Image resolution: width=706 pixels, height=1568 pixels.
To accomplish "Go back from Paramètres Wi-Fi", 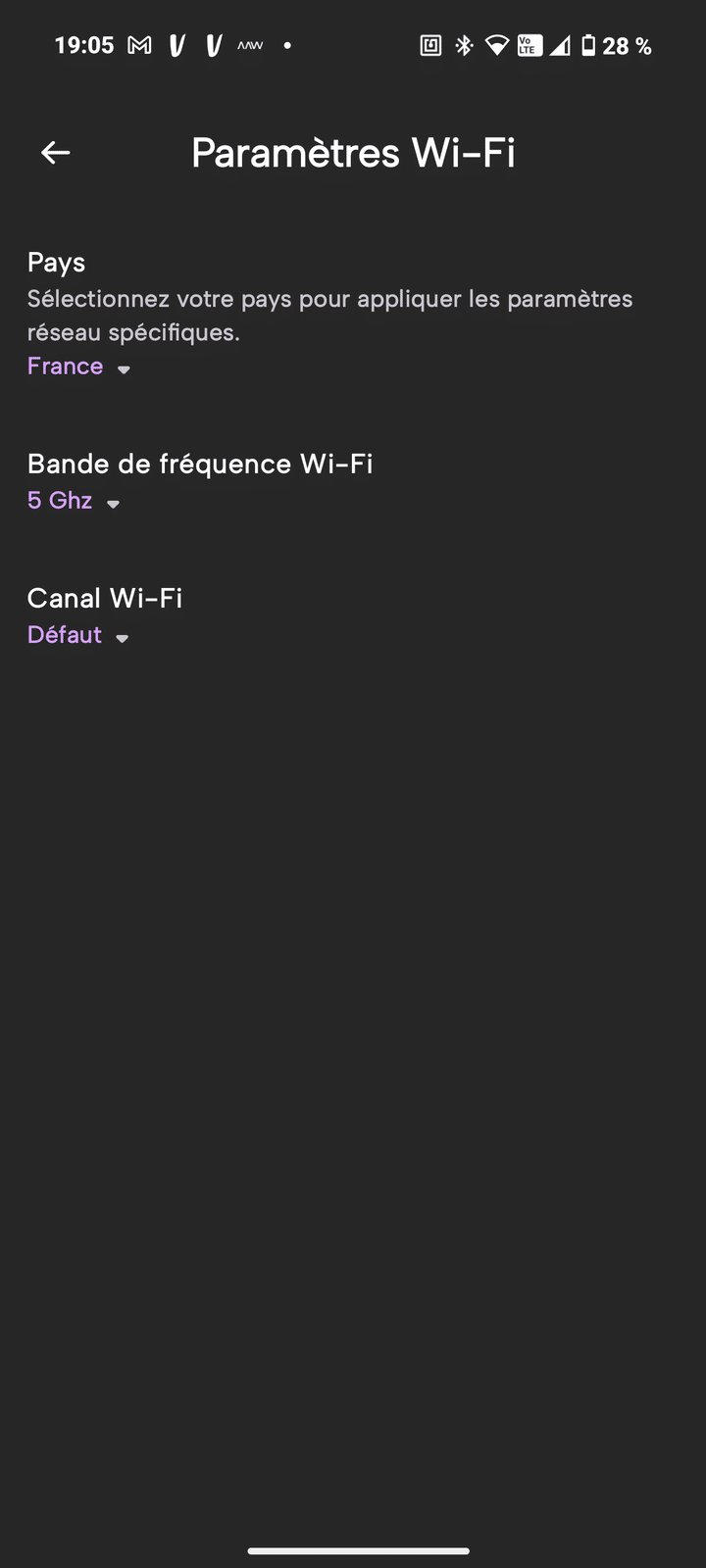I will point(55,153).
